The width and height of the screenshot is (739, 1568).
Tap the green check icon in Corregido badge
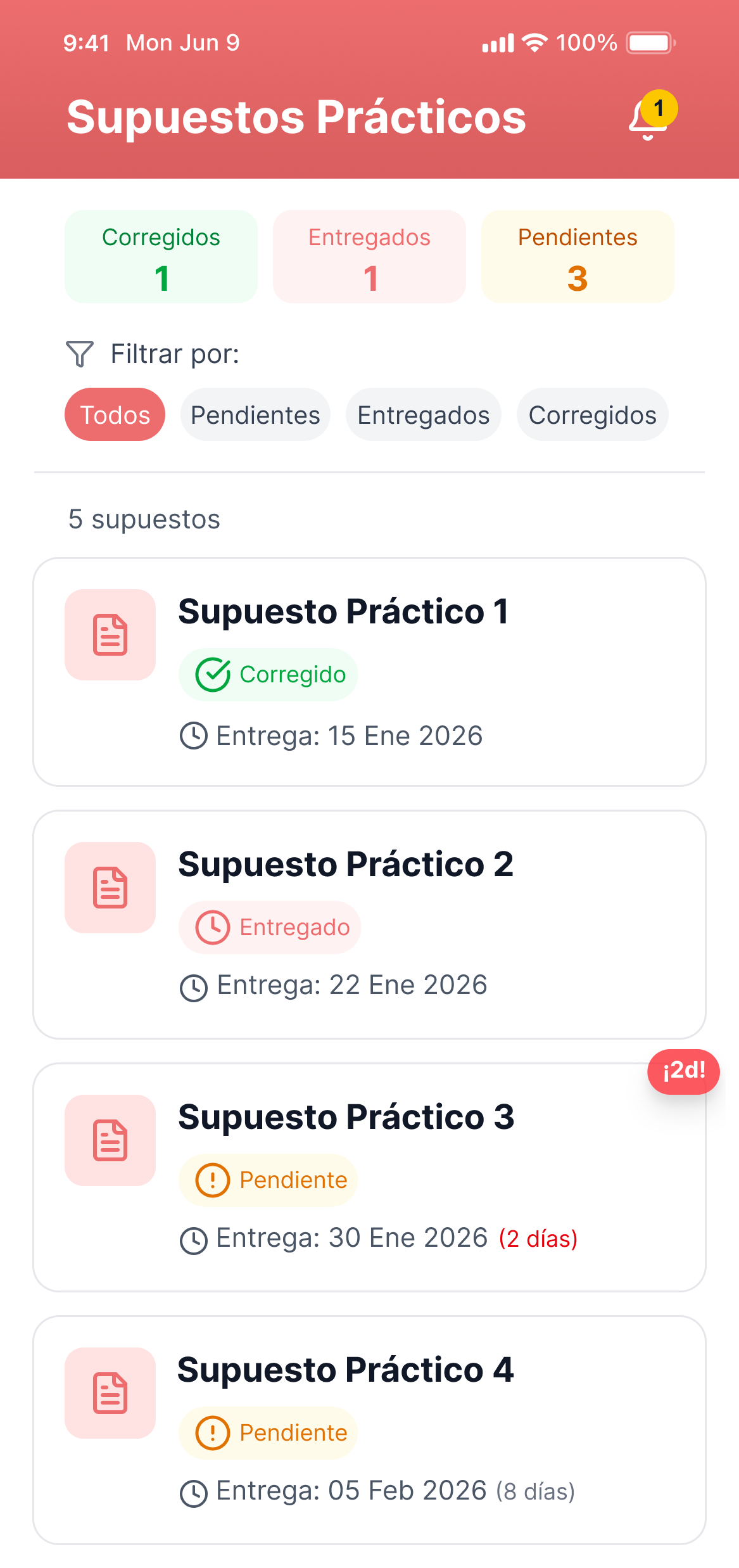tap(213, 674)
